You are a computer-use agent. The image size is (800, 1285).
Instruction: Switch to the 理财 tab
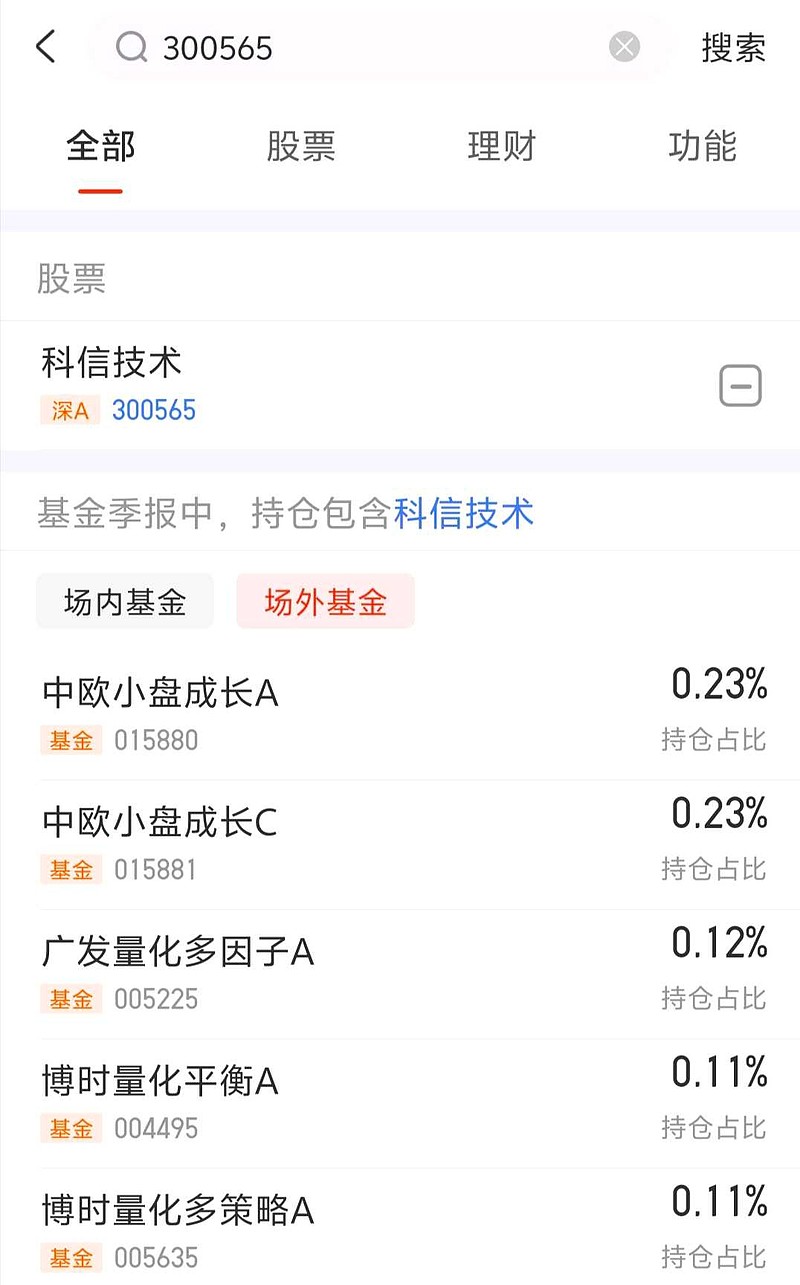(x=502, y=147)
